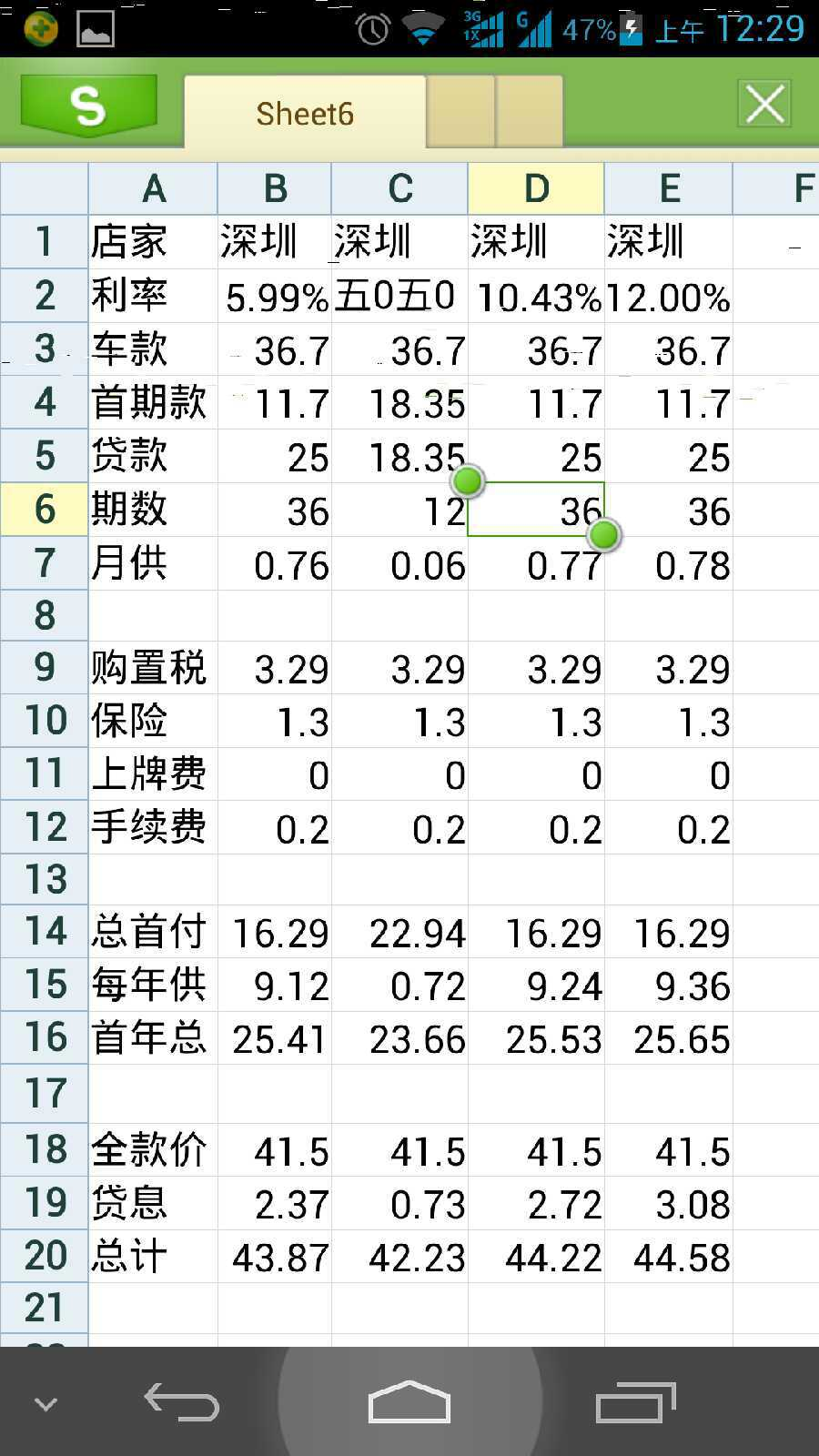Tap the Home navigation button
Viewport: 819px width, 1456px height.
pyautogui.click(x=409, y=1401)
